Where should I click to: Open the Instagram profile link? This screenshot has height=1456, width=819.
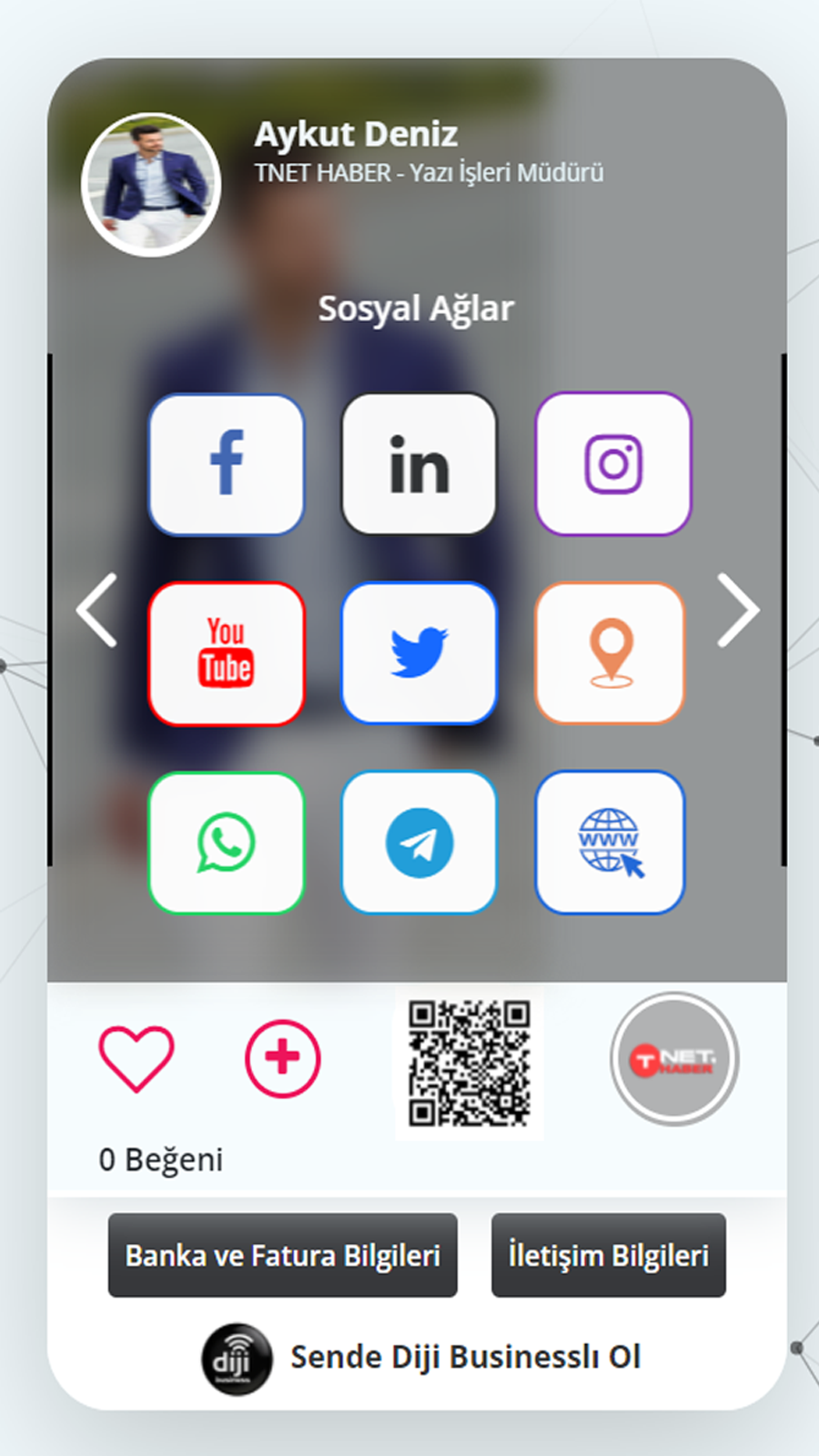pos(613,464)
